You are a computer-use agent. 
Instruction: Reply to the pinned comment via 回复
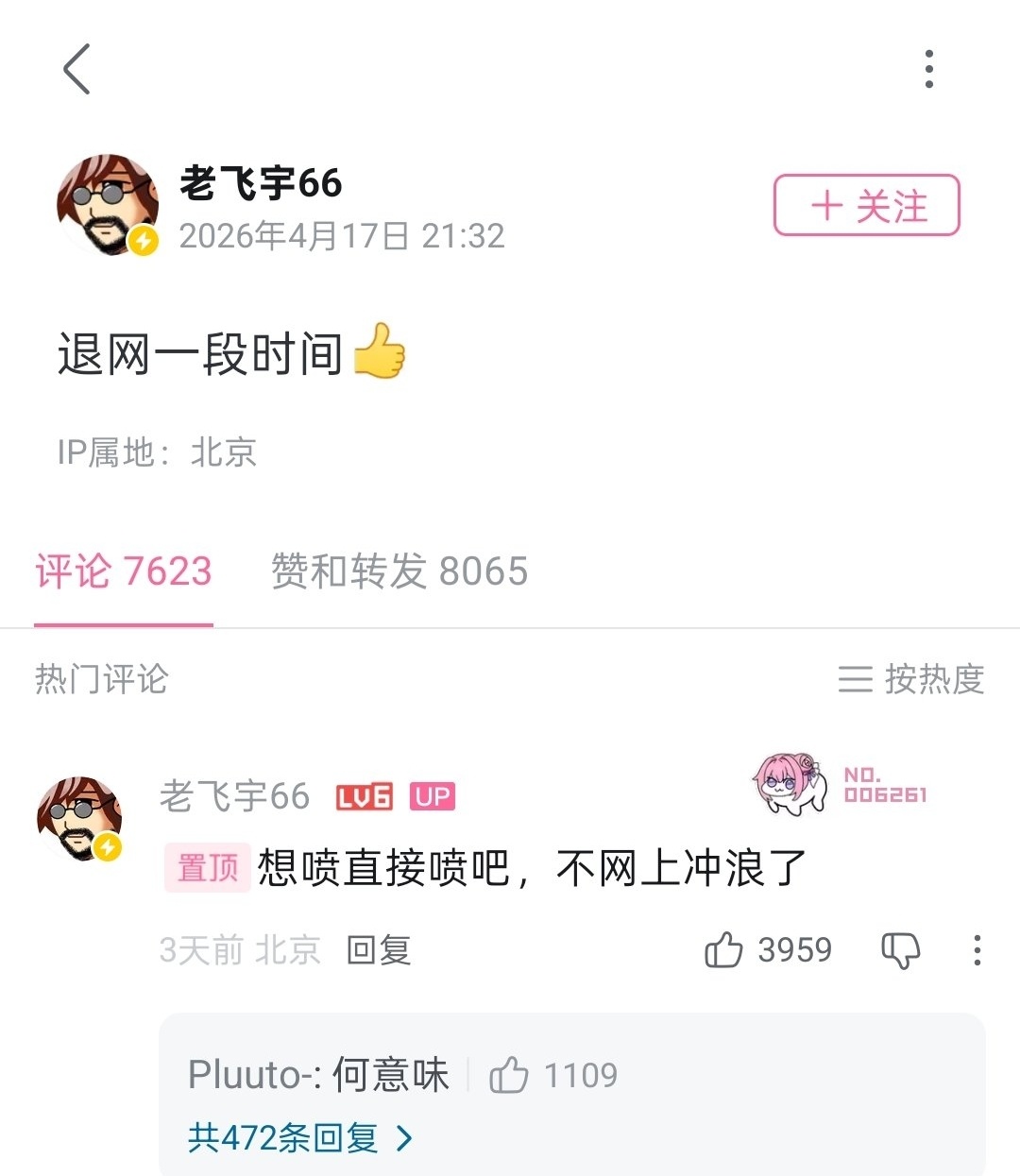379,950
